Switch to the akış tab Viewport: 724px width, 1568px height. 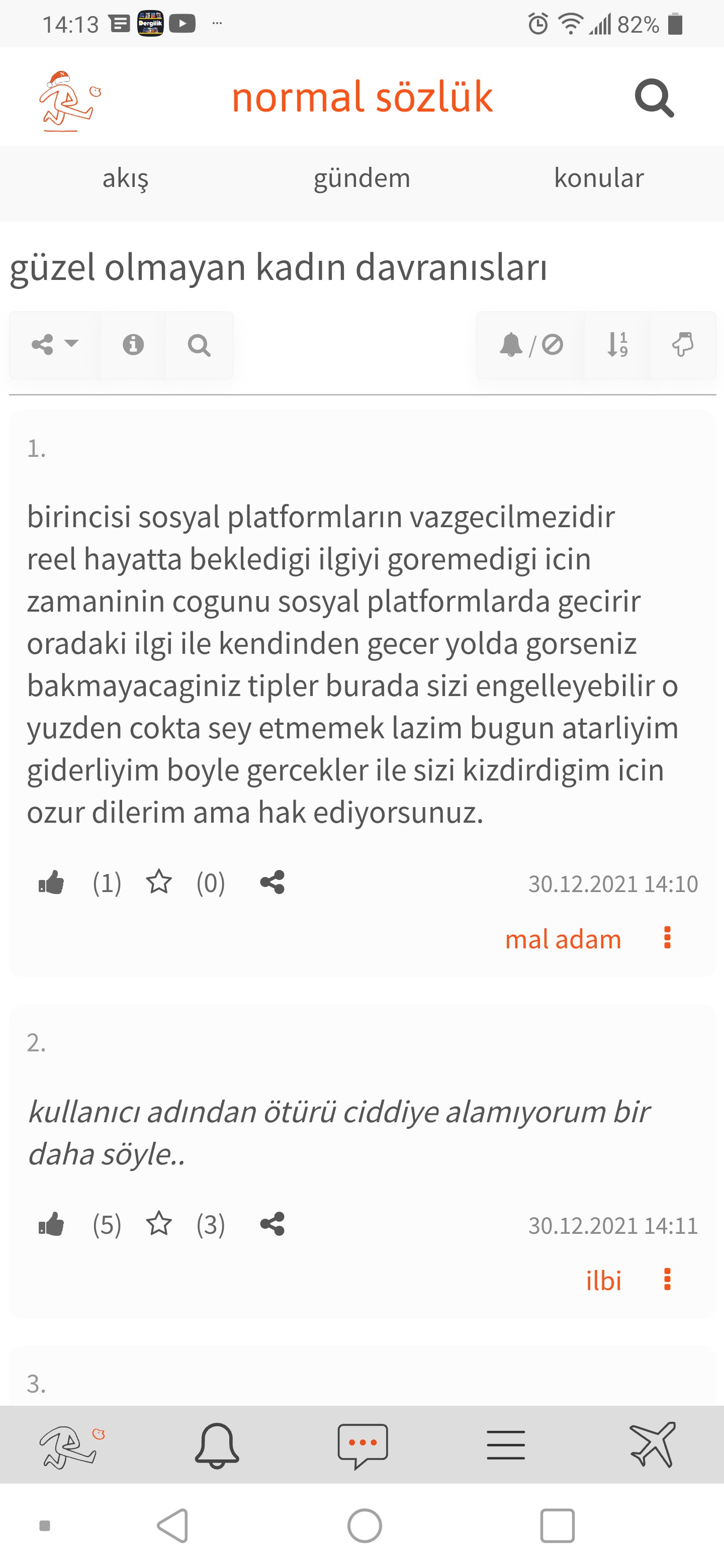125,178
